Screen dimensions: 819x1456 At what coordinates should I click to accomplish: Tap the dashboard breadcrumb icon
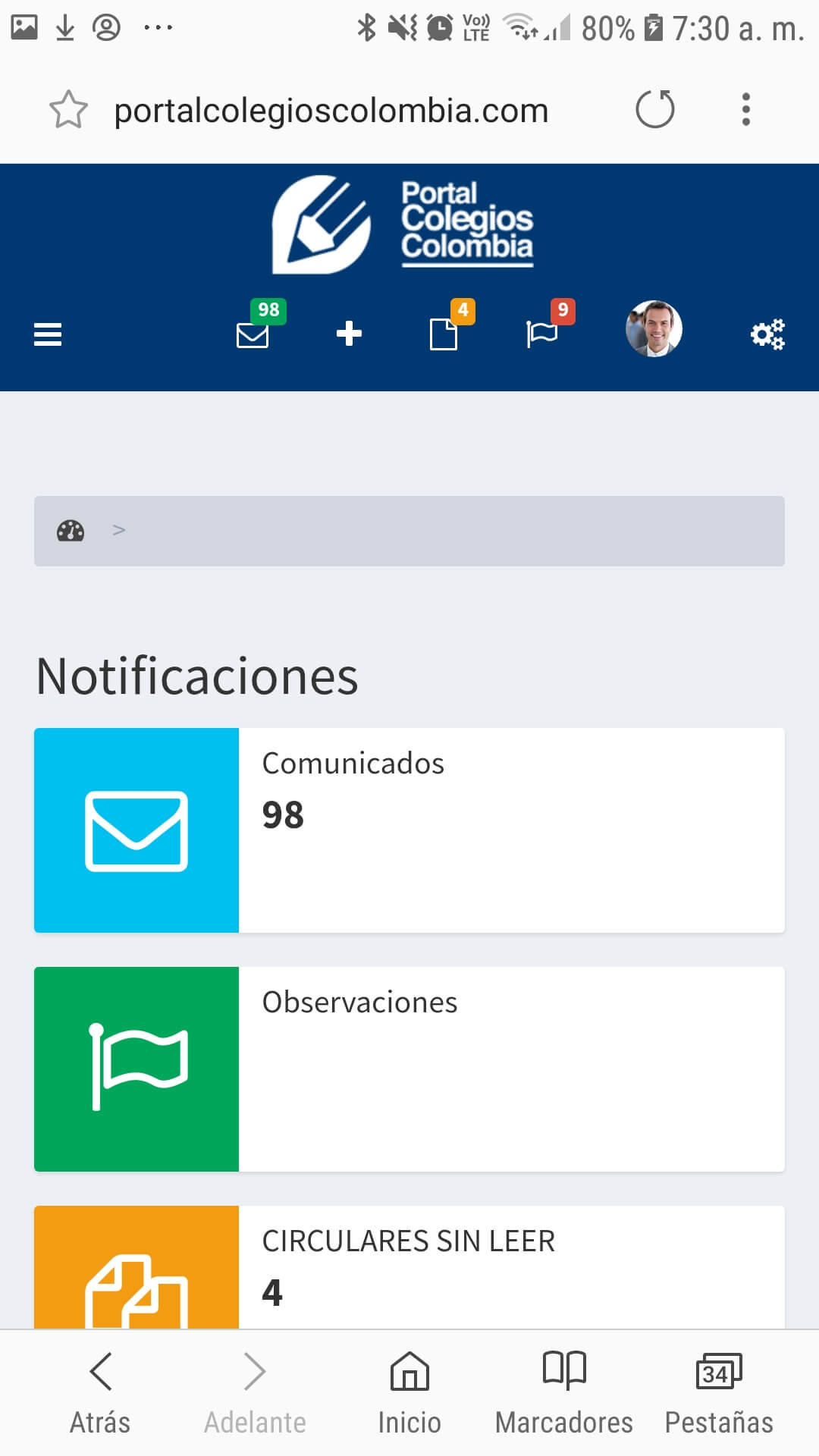[x=71, y=531]
